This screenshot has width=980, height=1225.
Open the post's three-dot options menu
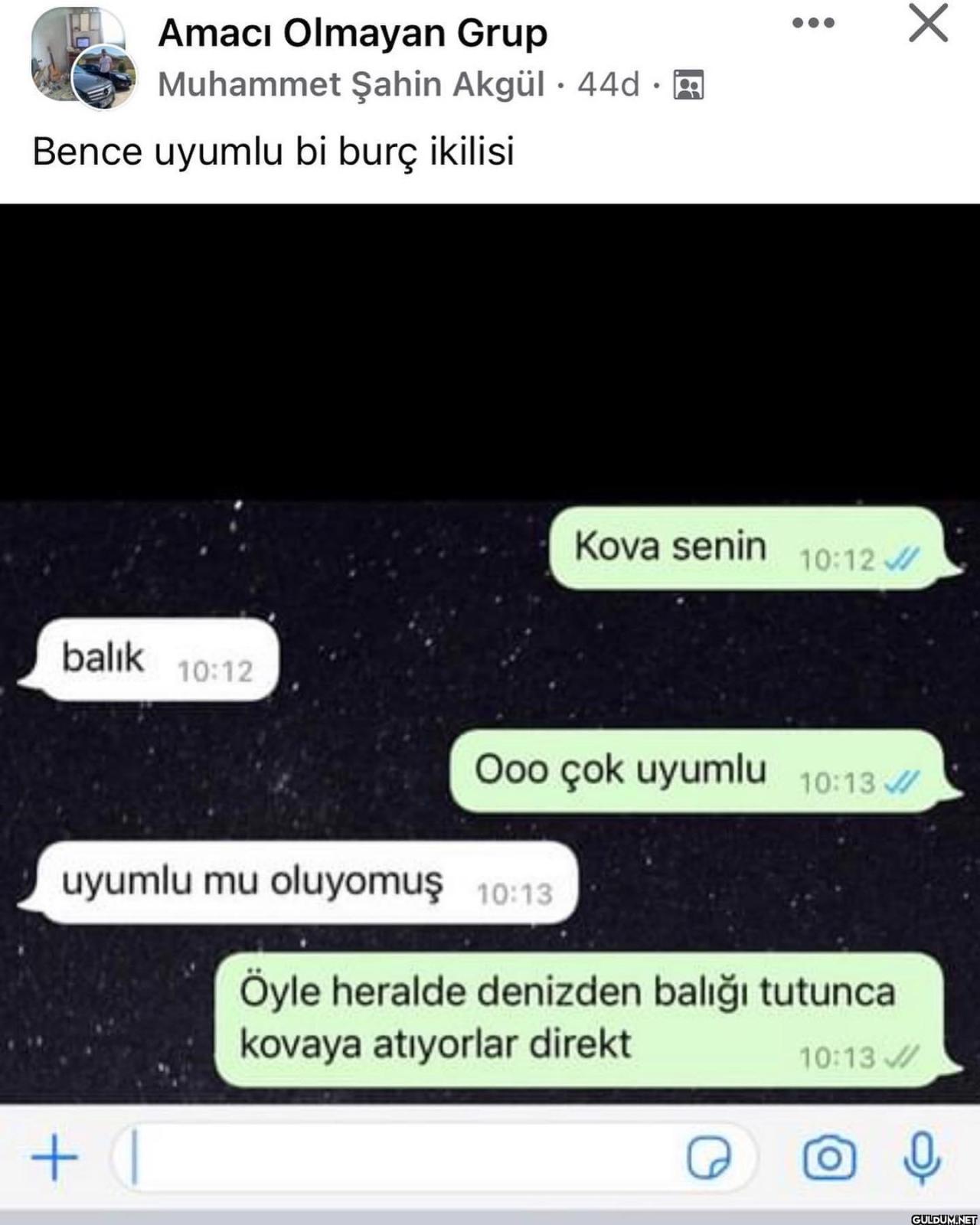point(813,23)
